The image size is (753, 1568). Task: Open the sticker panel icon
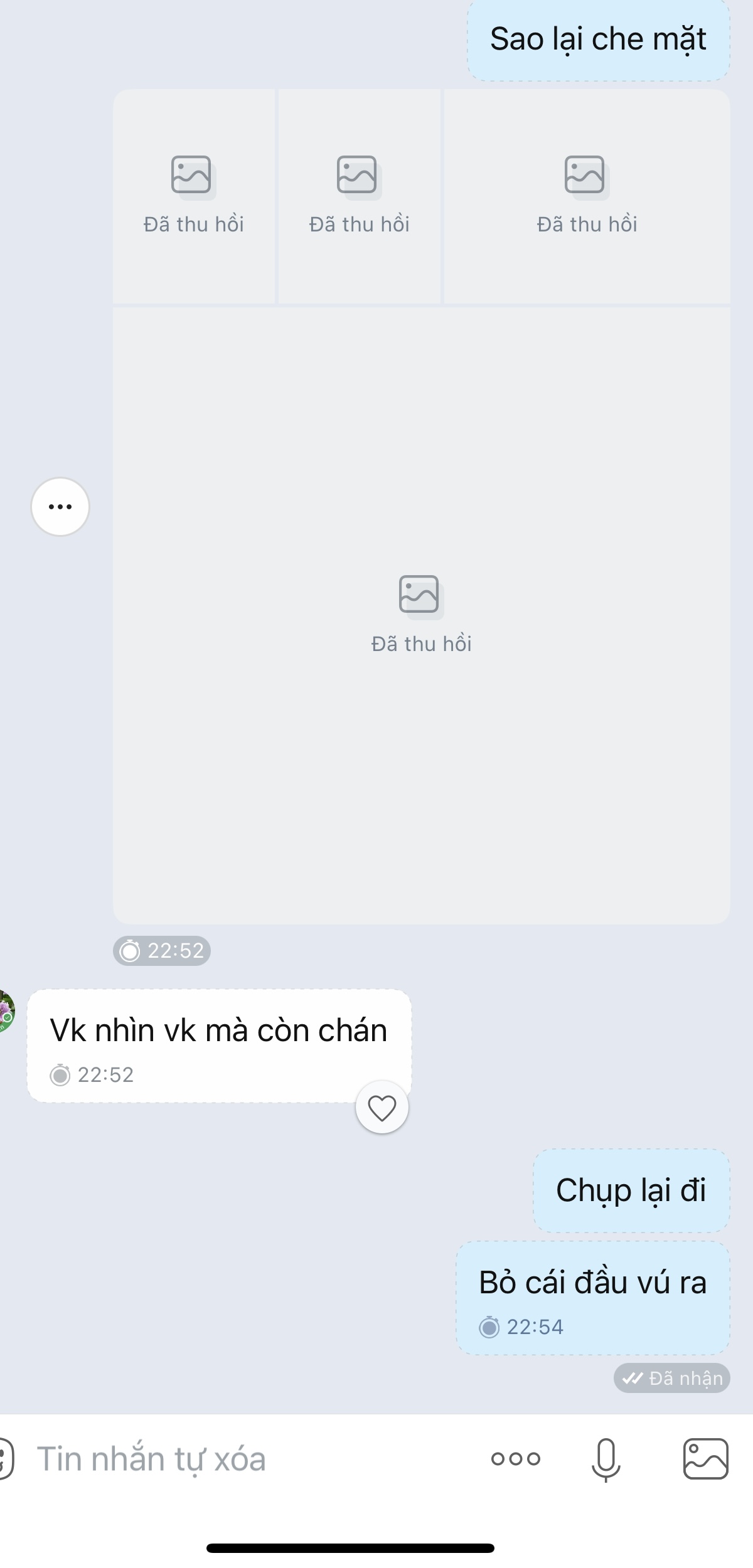[5, 1459]
